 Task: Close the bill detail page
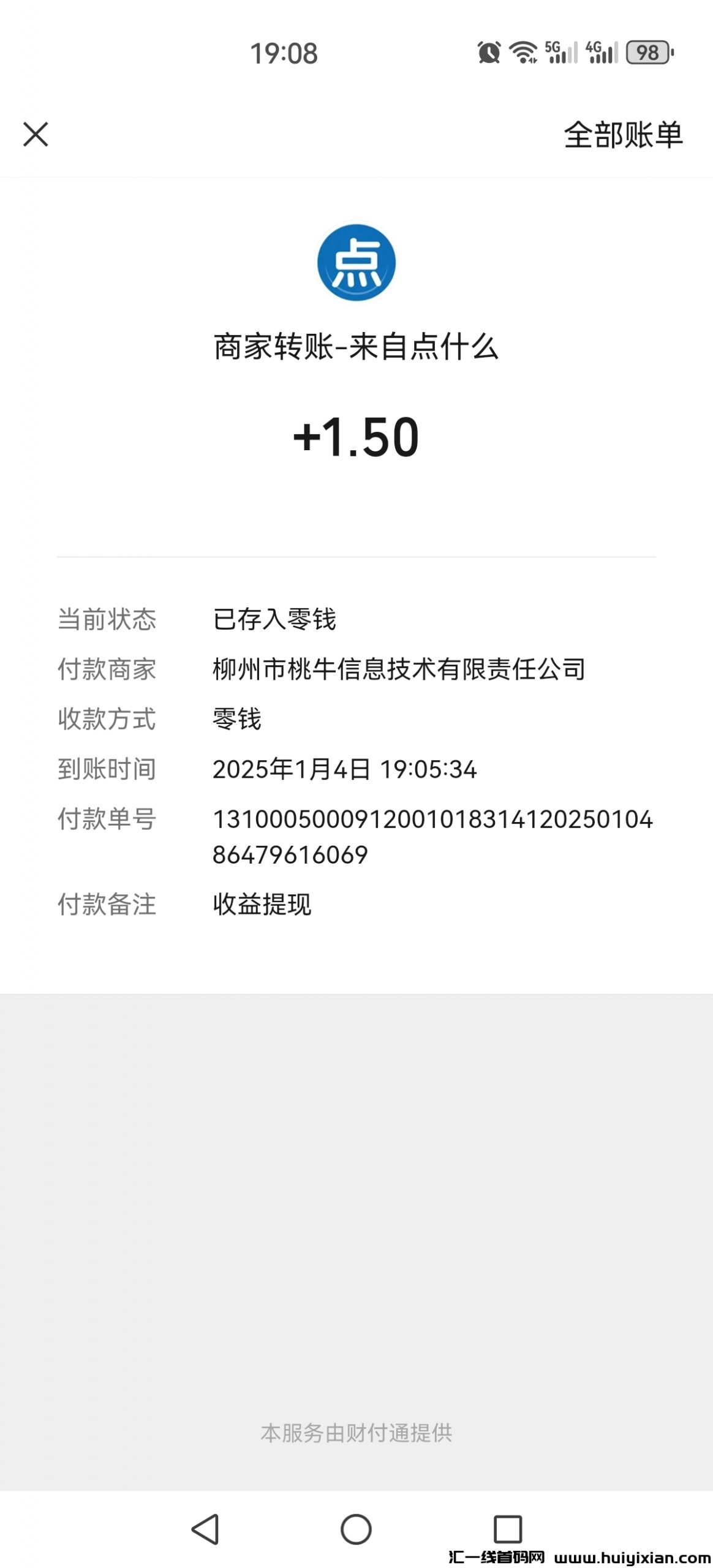[x=37, y=135]
